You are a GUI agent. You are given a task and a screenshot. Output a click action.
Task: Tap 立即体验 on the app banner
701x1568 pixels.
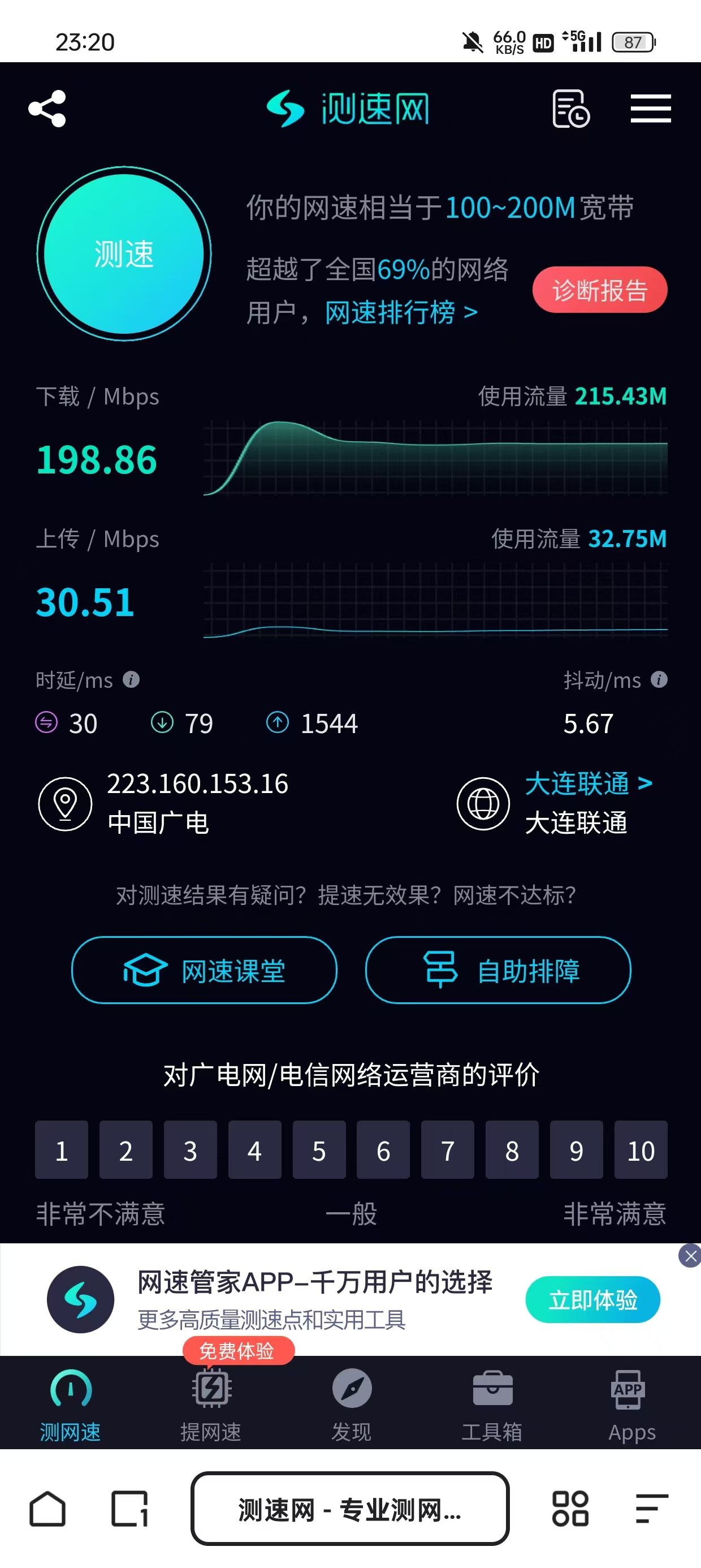[592, 1299]
